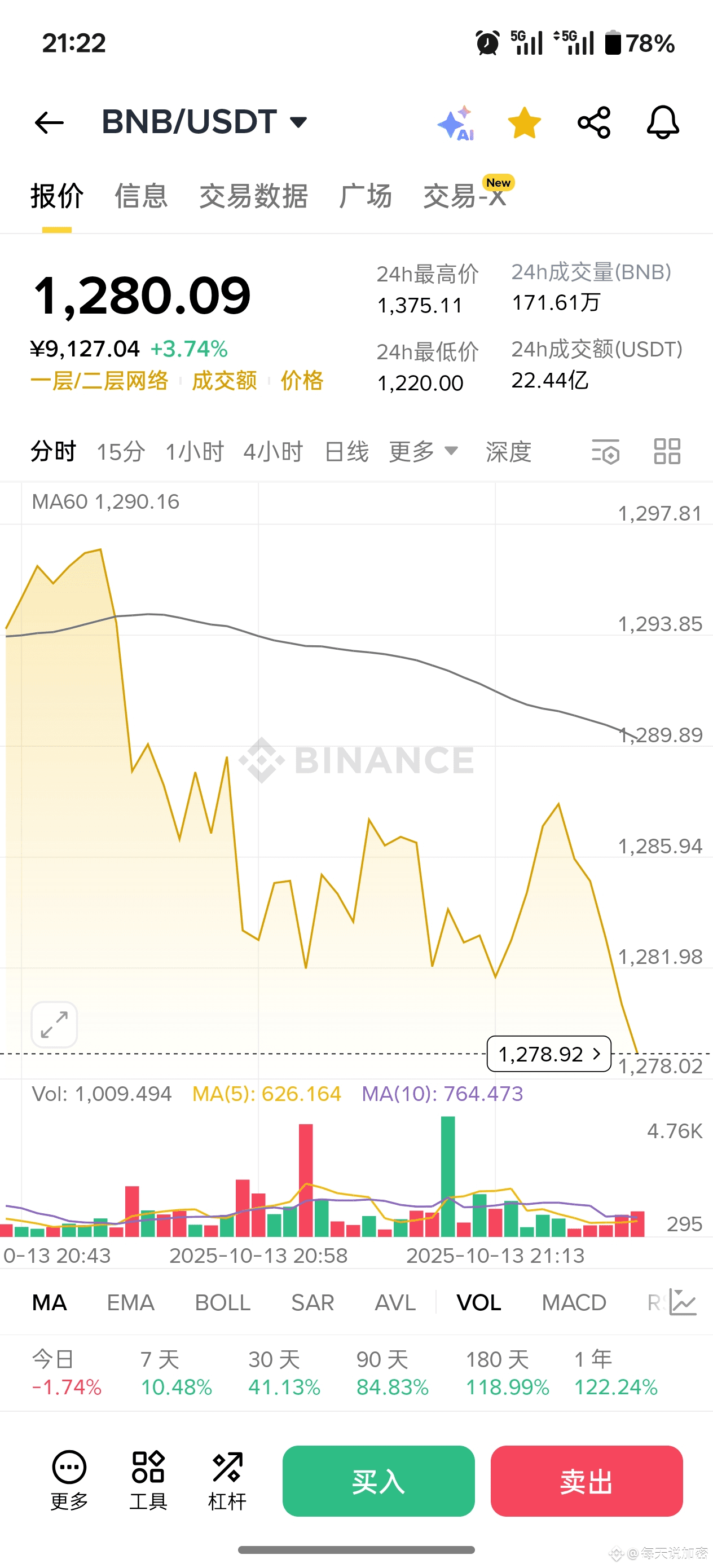Switch to the 信息 tab
Viewport: 713px width, 1568px height.
(x=141, y=196)
